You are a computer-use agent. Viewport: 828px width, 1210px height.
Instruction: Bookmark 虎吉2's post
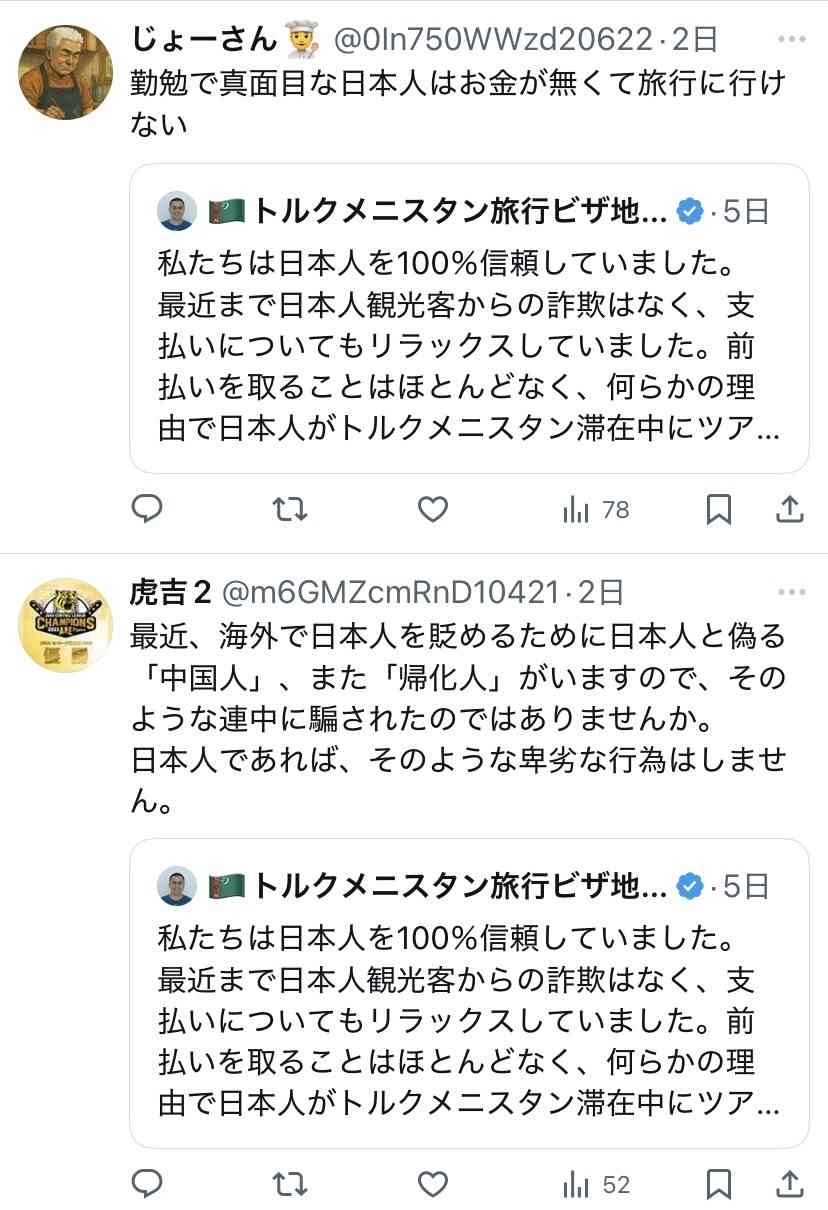[718, 1185]
